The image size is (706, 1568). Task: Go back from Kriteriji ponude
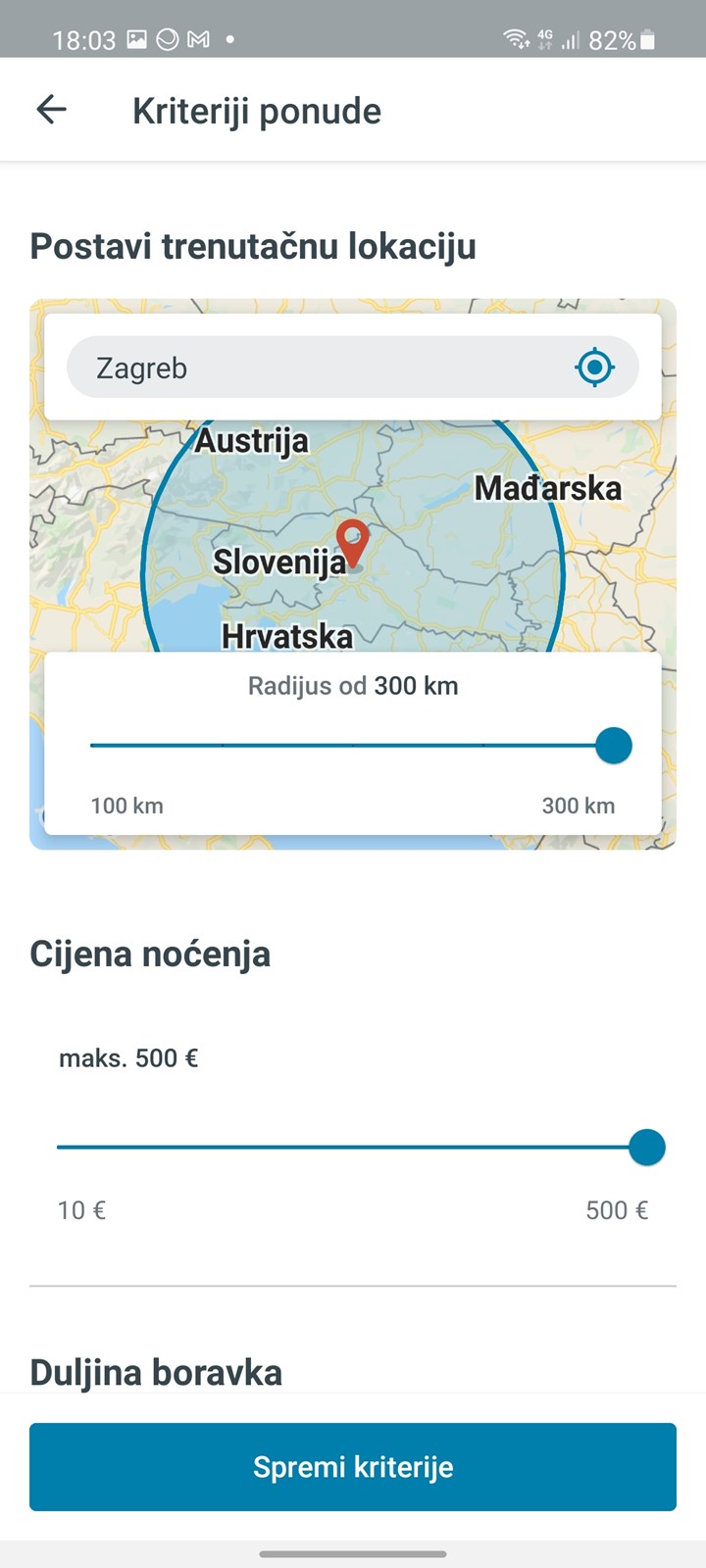pos(51,110)
